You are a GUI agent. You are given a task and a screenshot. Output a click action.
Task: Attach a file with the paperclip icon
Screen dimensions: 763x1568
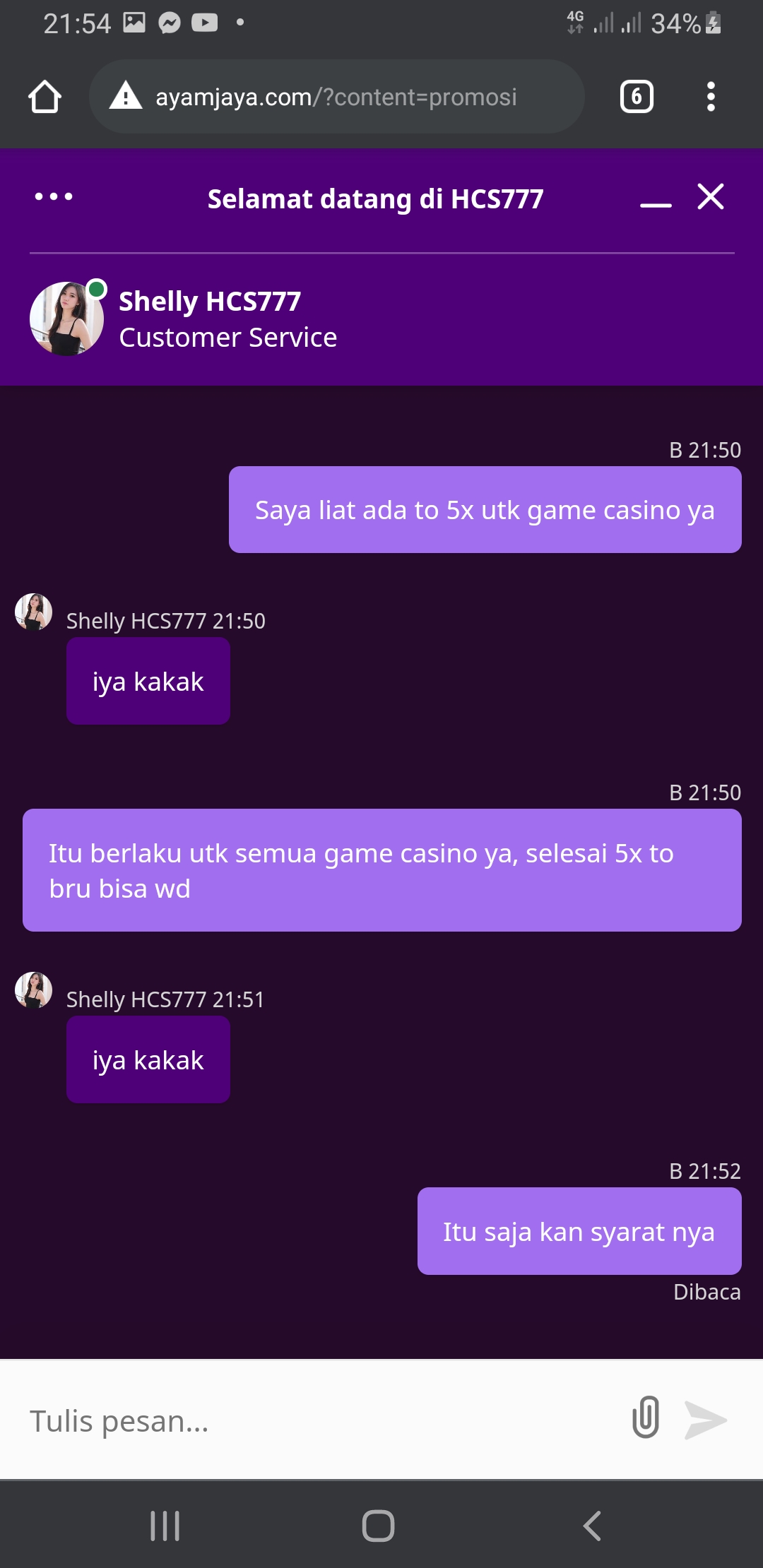[646, 1417]
